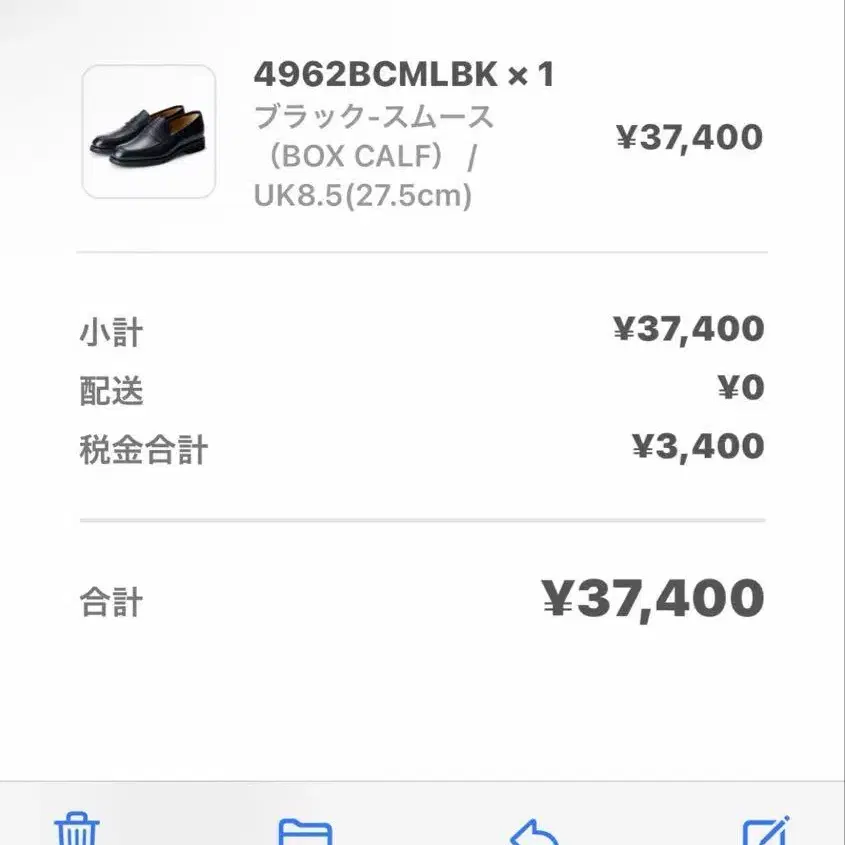Image resolution: width=845 pixels, height=845 pixels.
Task: Compose a new email message
Action: (765, 831)
